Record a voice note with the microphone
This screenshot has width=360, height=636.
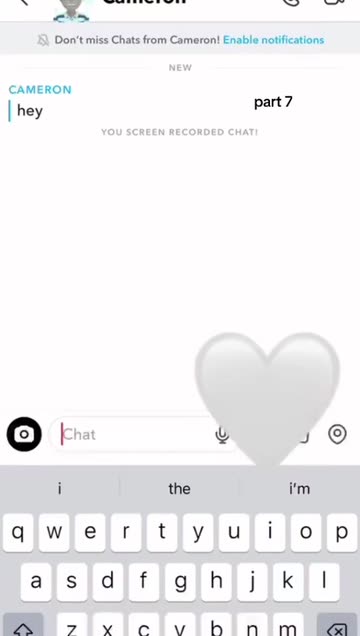point(221,435)
